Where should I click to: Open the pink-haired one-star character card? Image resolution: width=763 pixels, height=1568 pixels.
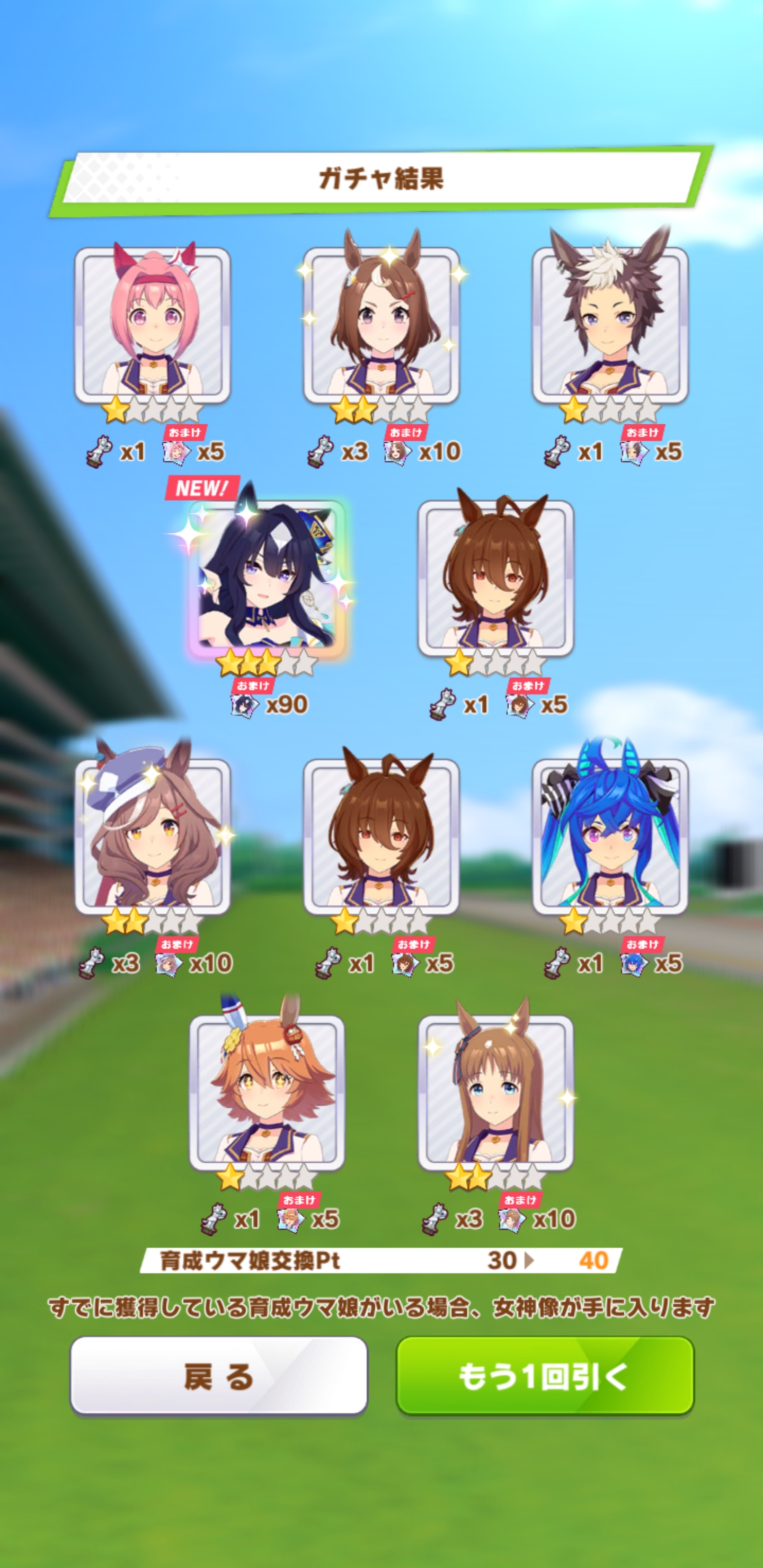[x=152, y=325]
